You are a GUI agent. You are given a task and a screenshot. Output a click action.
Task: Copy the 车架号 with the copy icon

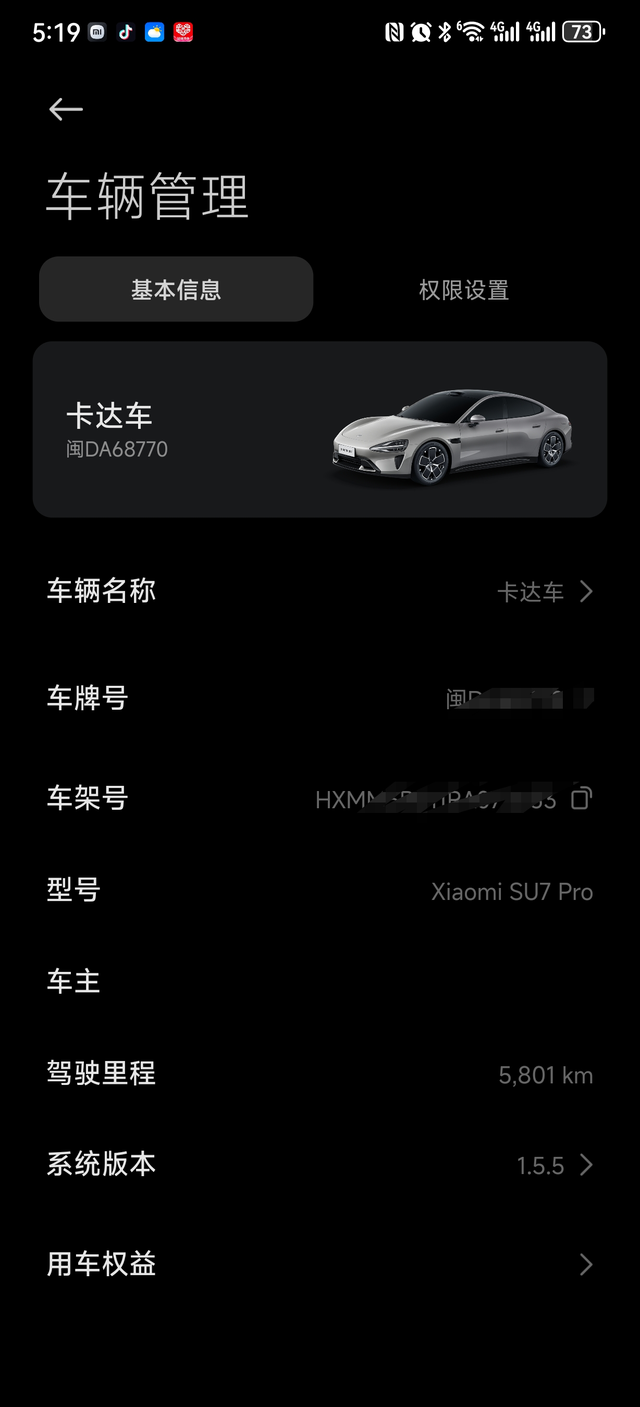click(581, 798)
